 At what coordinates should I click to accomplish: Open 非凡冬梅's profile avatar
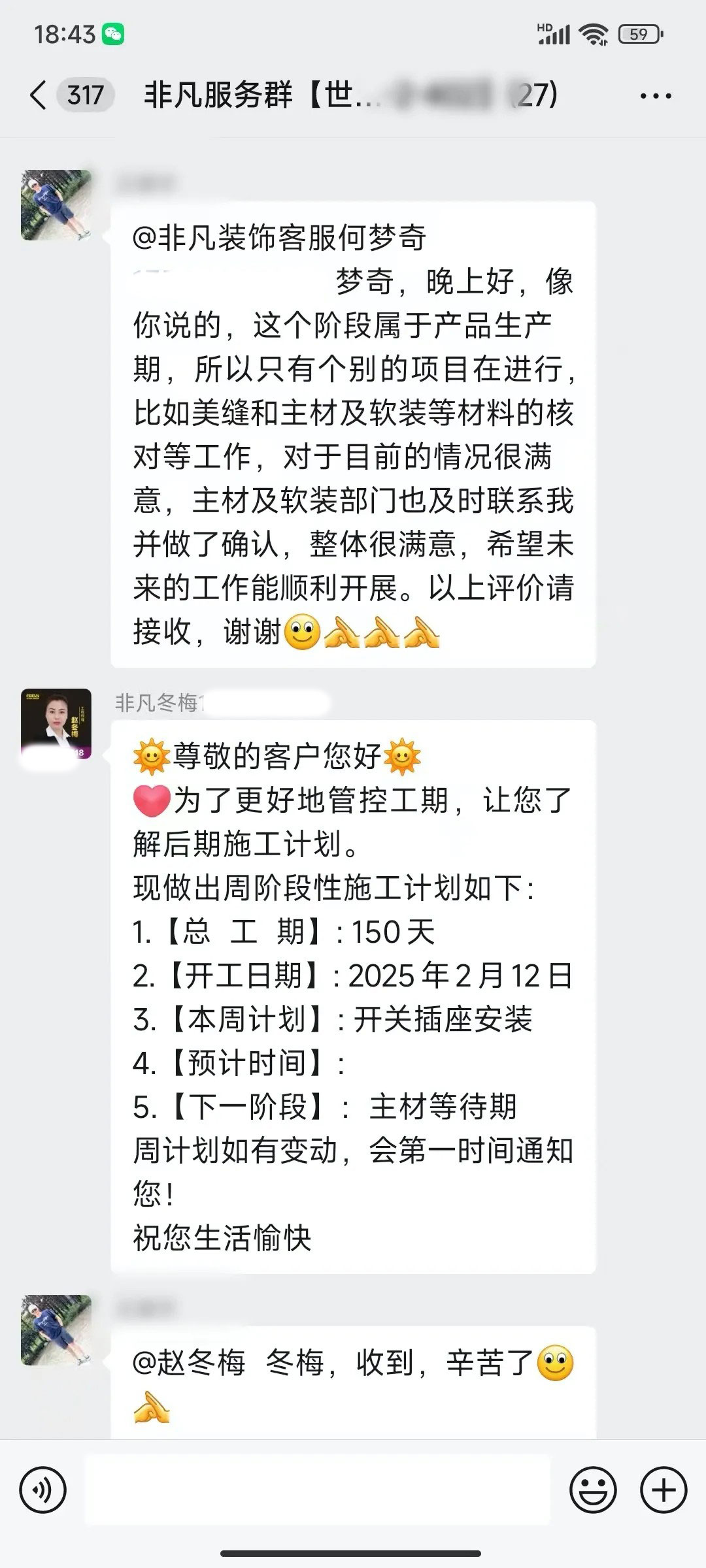coord(56,724)
